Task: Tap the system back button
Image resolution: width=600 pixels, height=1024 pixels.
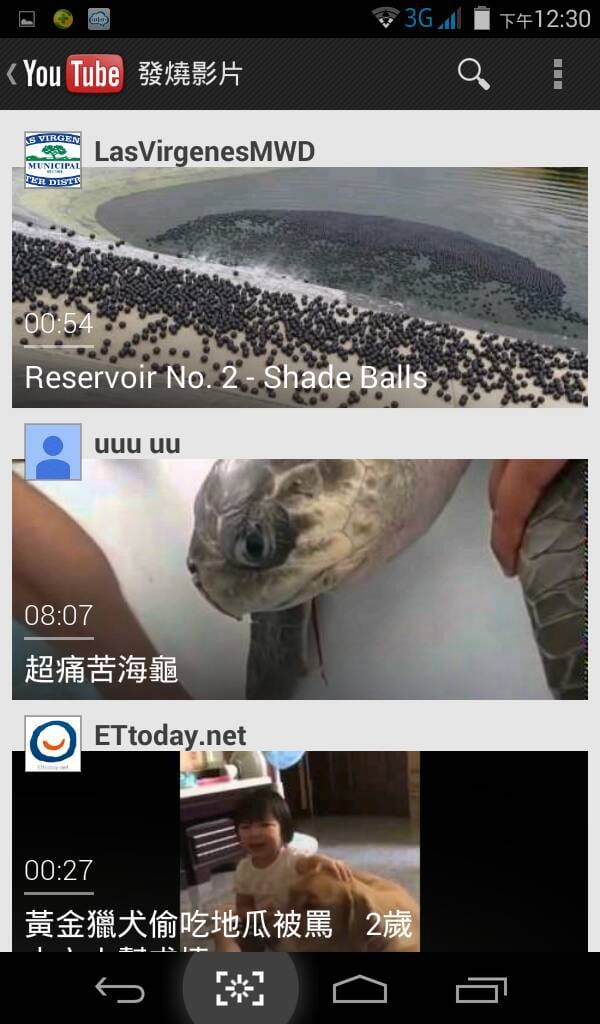Action: point(120,990)
